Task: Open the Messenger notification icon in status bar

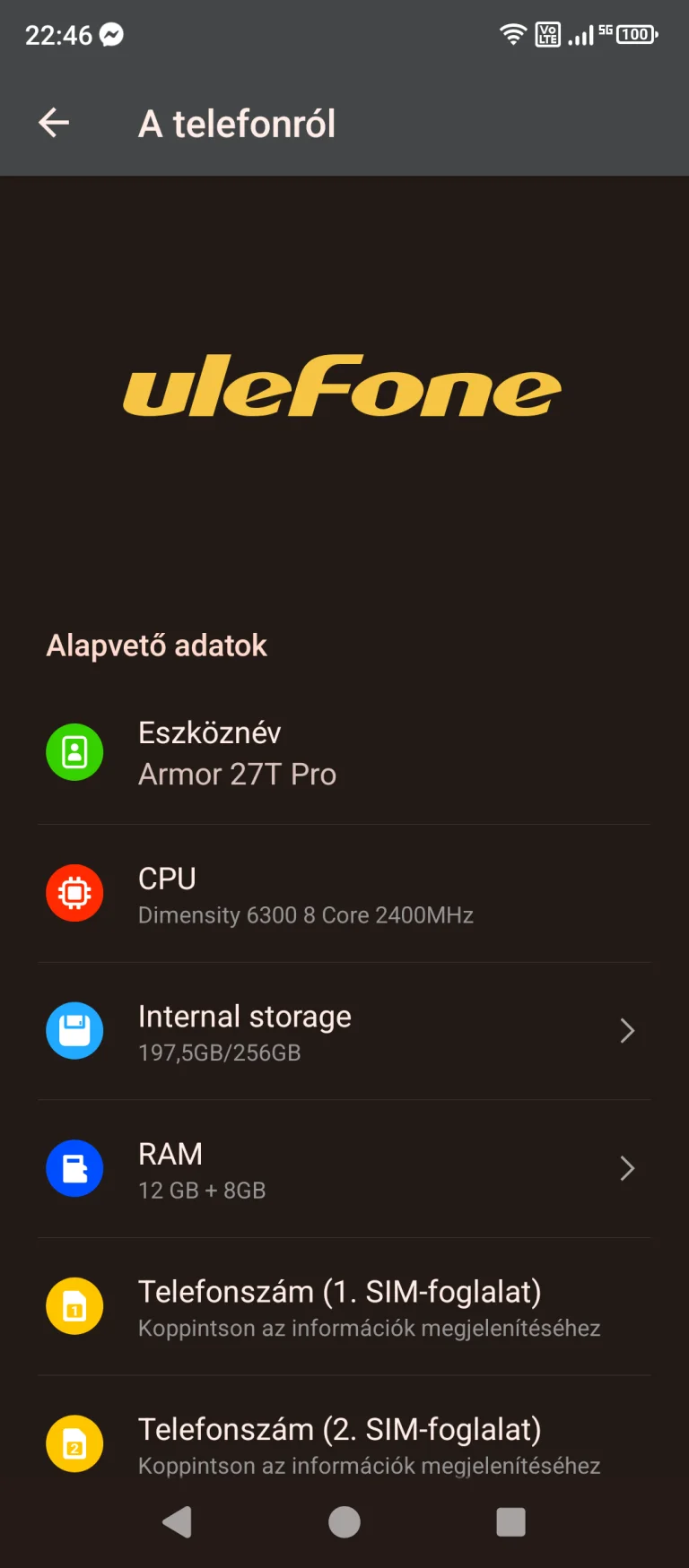Action: tap(109, 35)
